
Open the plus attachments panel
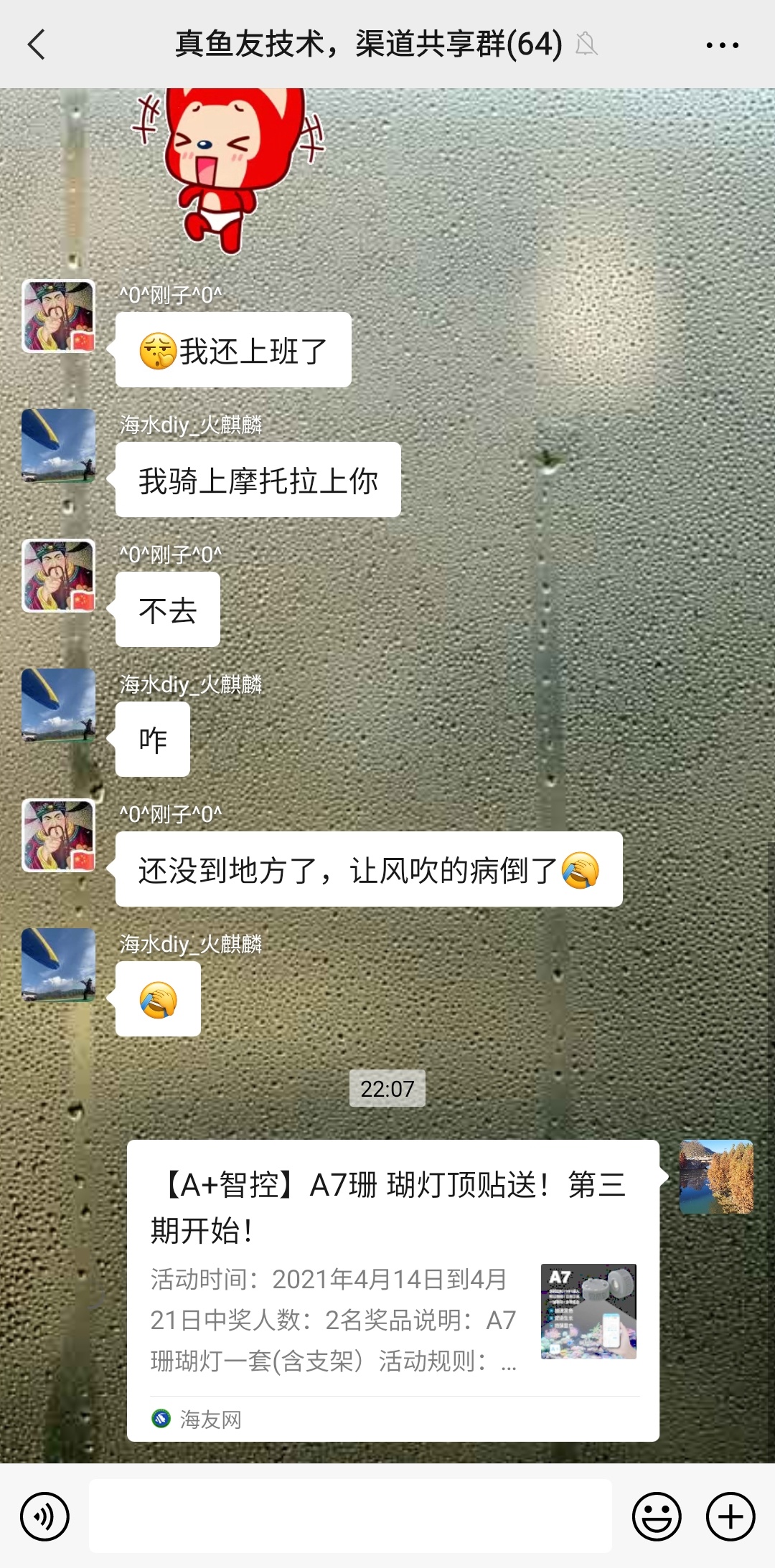tap(731, 1517)
